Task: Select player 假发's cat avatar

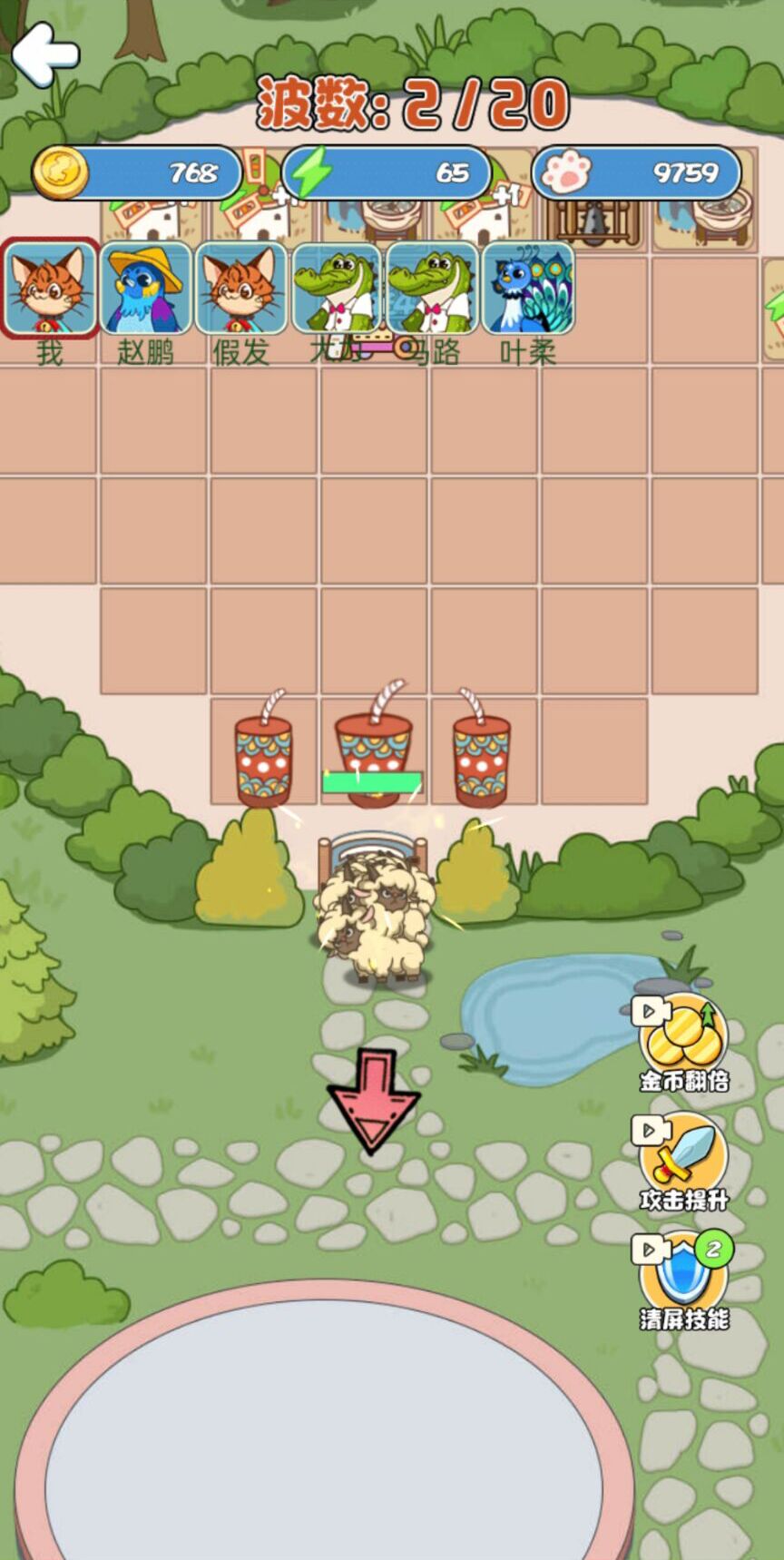Action: click(x=240, y=289)
